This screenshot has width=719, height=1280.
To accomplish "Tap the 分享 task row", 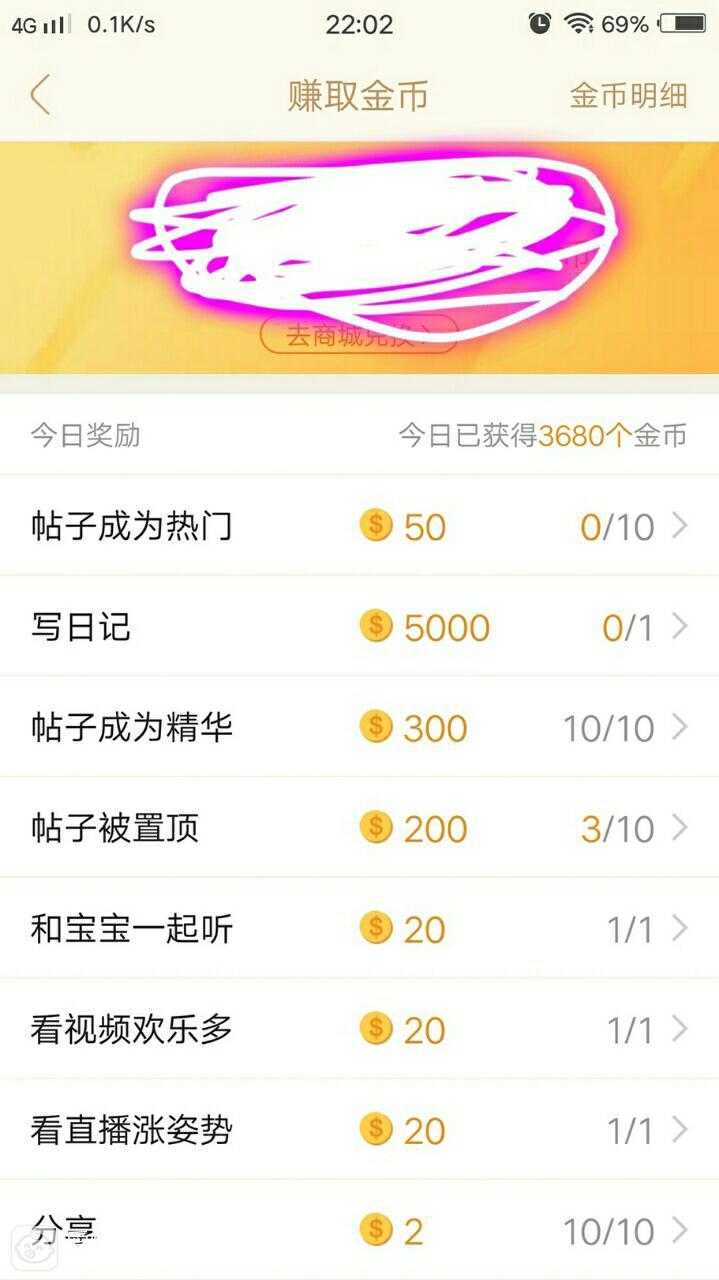I will click(359, 1230).
